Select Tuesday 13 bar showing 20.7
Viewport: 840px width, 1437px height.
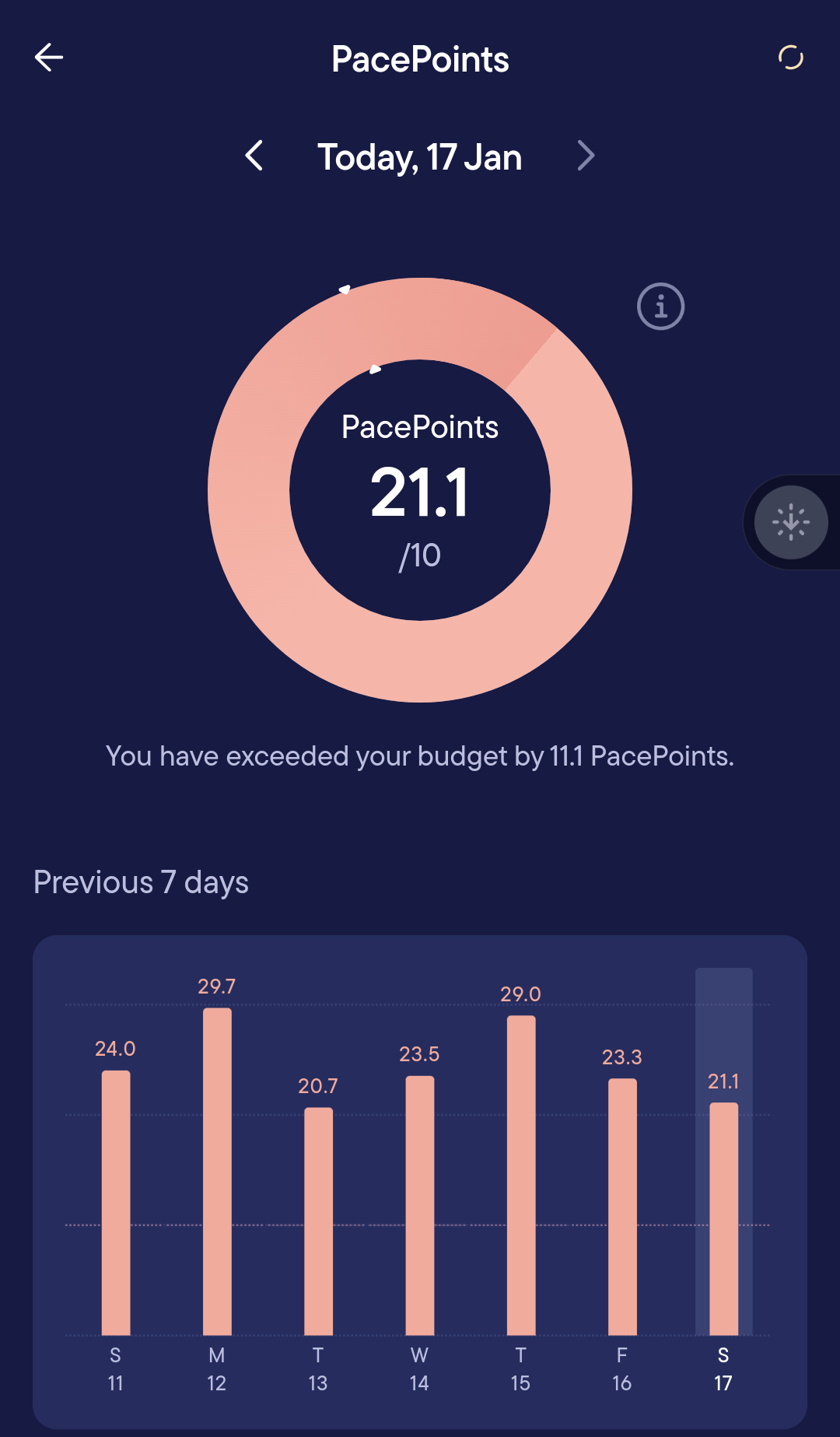(318, 1221)
